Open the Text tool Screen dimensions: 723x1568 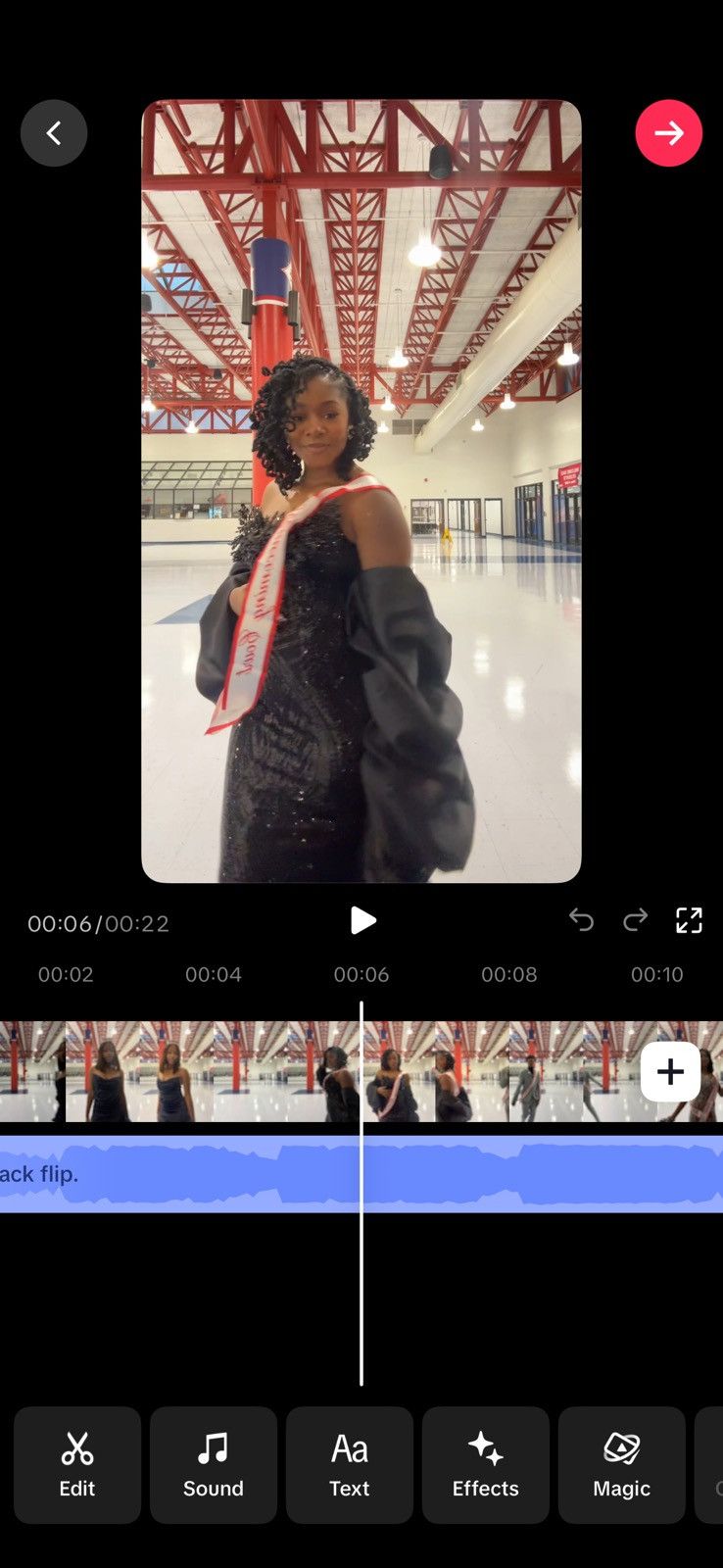click(350, 1465)
